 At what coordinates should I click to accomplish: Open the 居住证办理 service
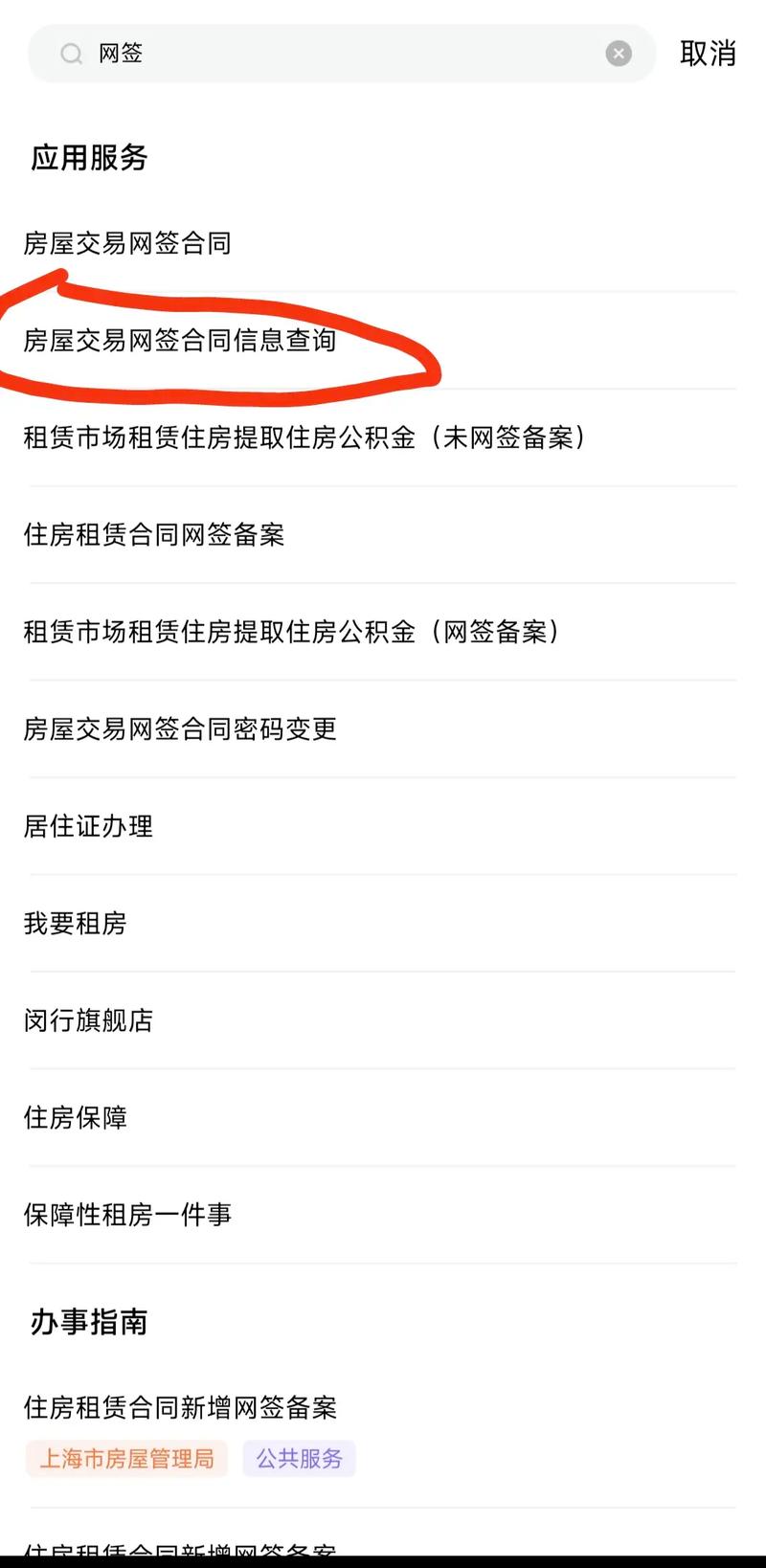click(88, 826)
